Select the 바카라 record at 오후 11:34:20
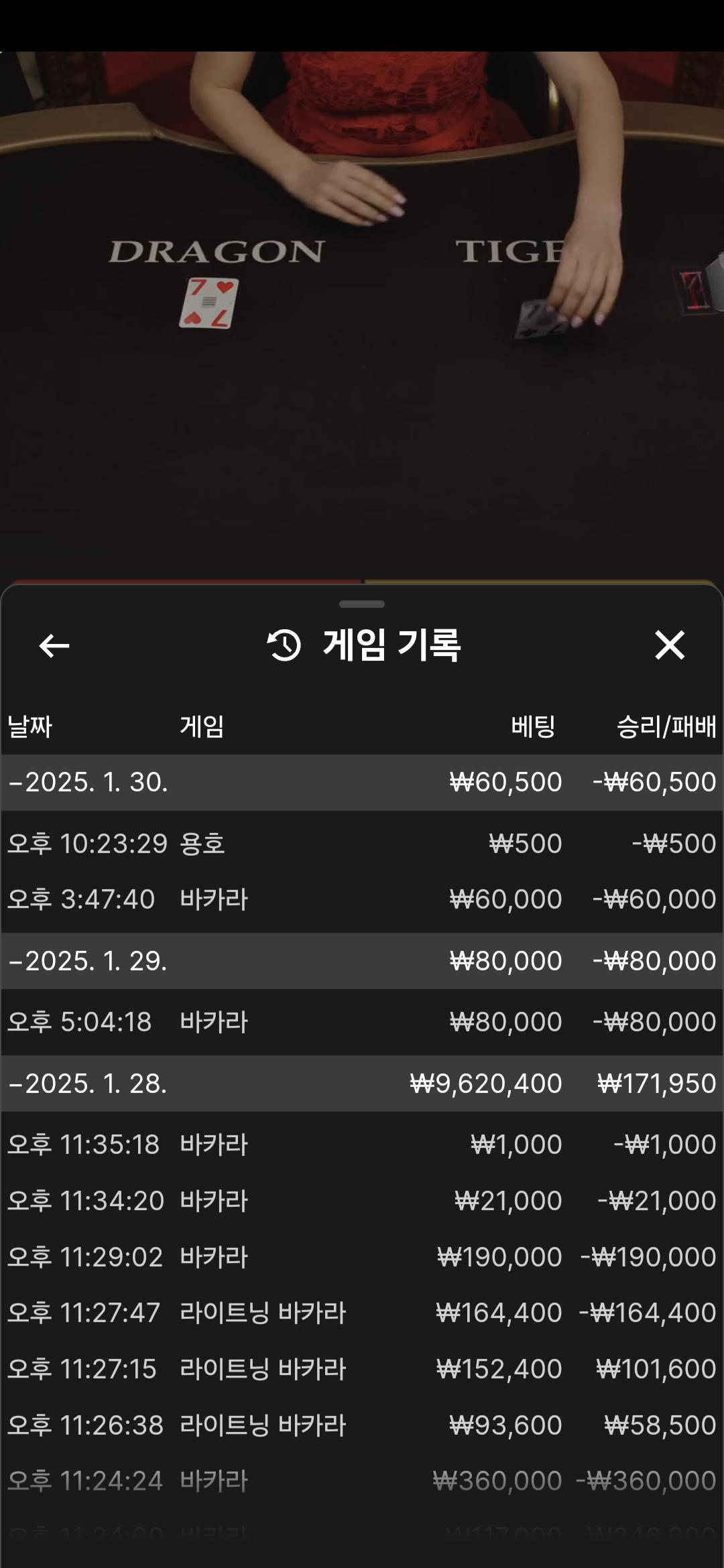724x1568 pixels. click(362, 1201)
